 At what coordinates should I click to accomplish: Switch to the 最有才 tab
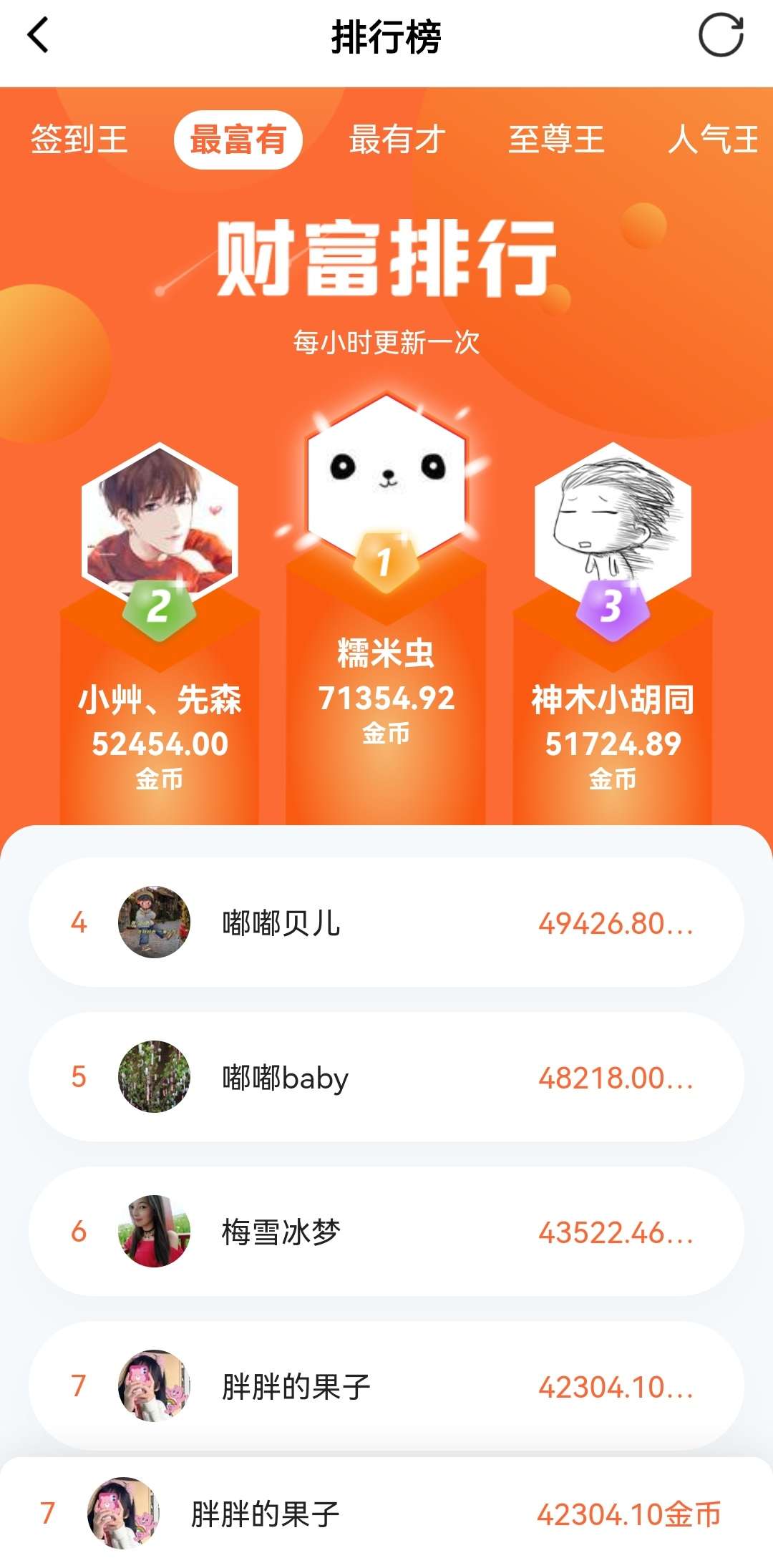coord(397,139)
